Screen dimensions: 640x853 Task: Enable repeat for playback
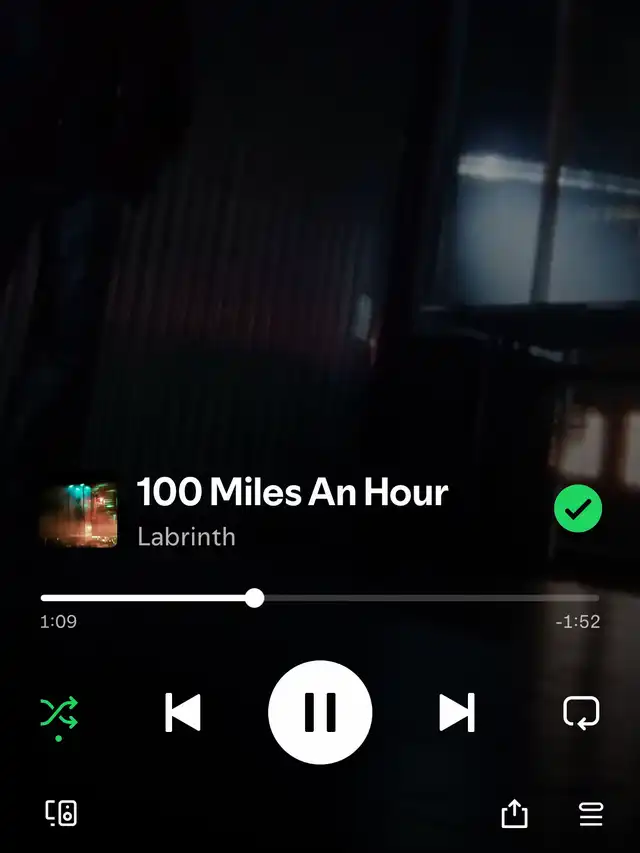pos(581,713)
